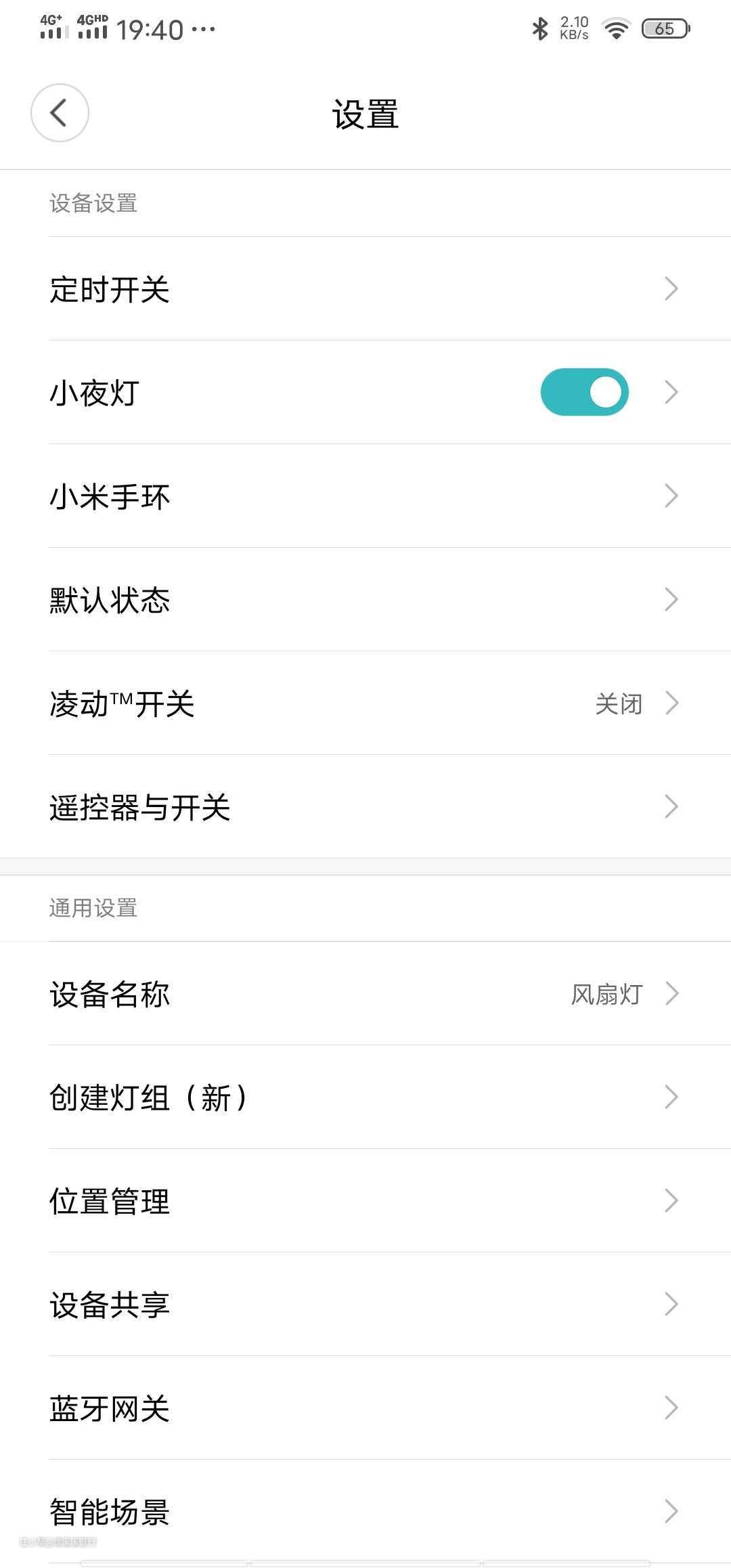This screenshot has height=1568, width=731.
Task: Open the 智能场景 row
Action: click(x=365, y=1512)
